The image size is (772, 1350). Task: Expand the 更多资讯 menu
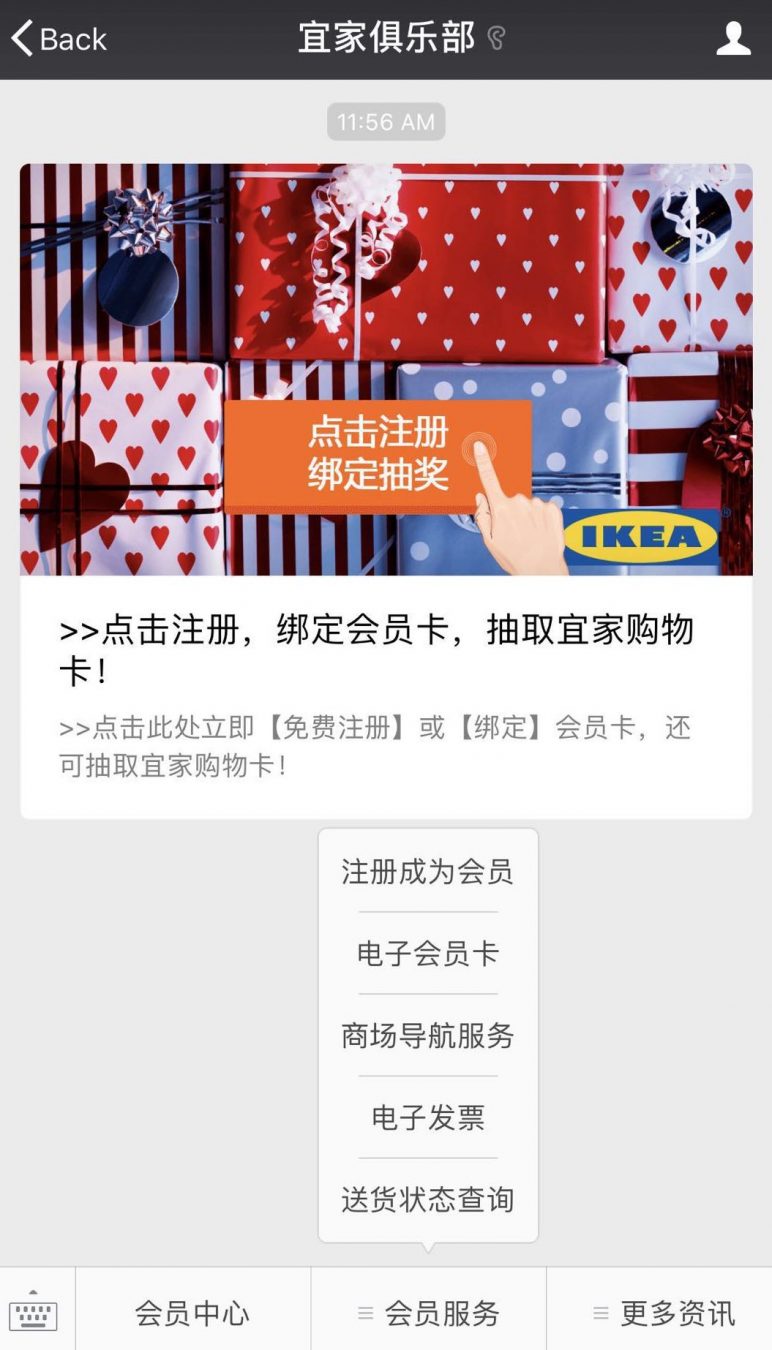pyautogui.click(x=663, y=1313)
